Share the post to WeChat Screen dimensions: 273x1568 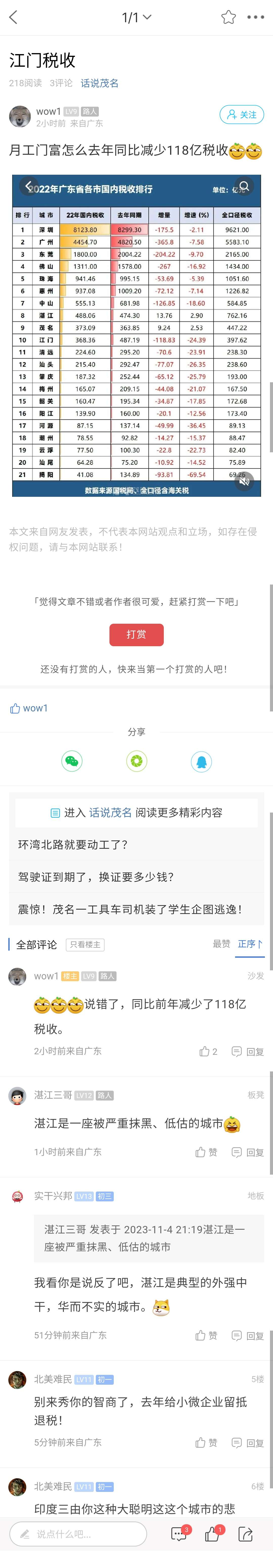[72, 761]
